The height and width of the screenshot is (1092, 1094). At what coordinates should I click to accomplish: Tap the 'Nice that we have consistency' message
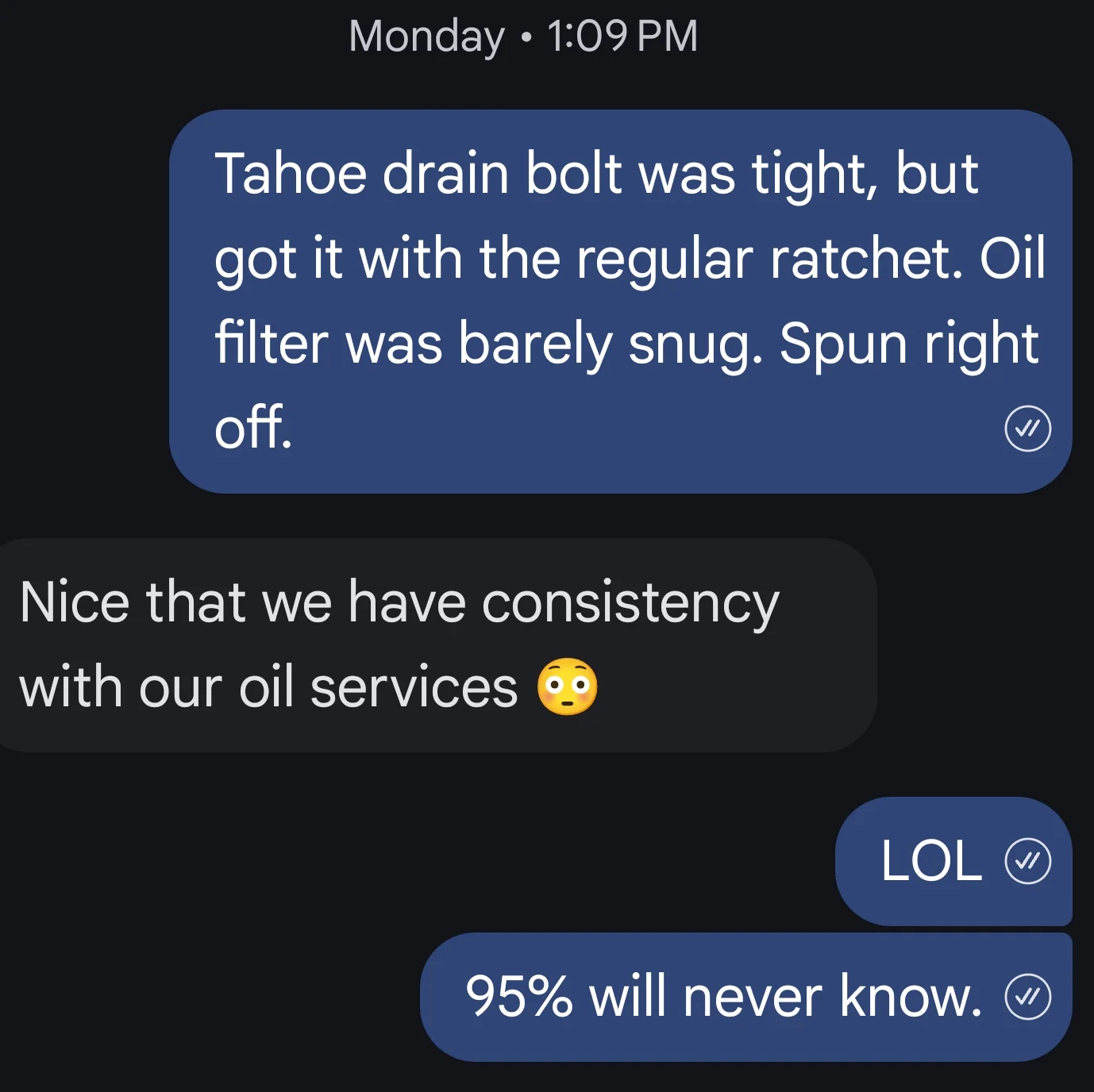click(429, 644)
